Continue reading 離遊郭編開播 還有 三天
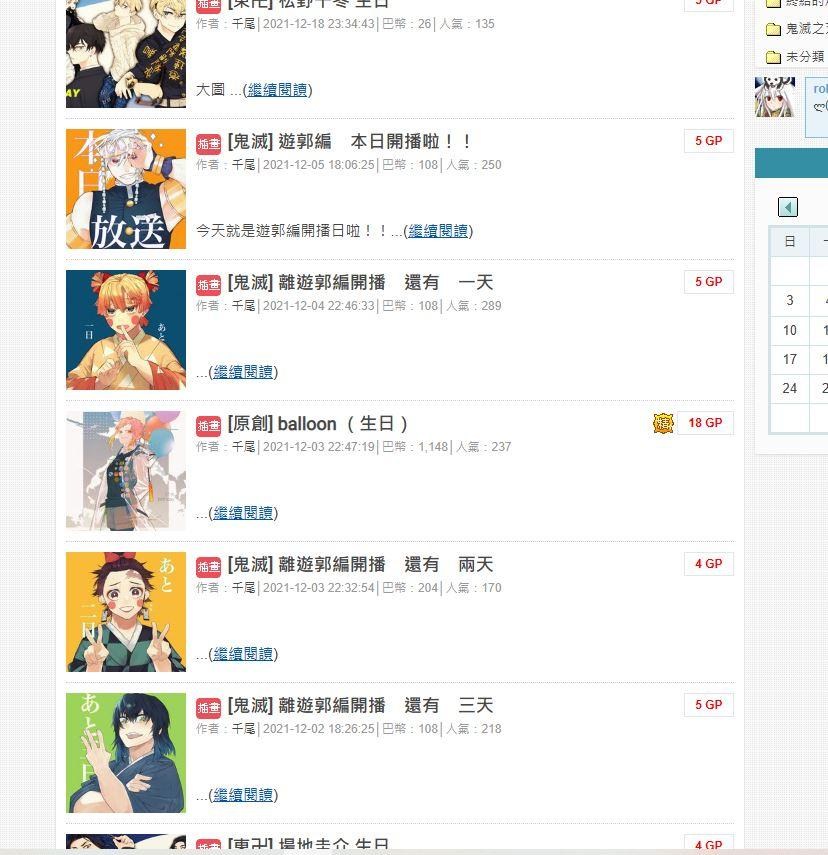The image size is (828, 855). pyautogui.click(x=243, y=795)
